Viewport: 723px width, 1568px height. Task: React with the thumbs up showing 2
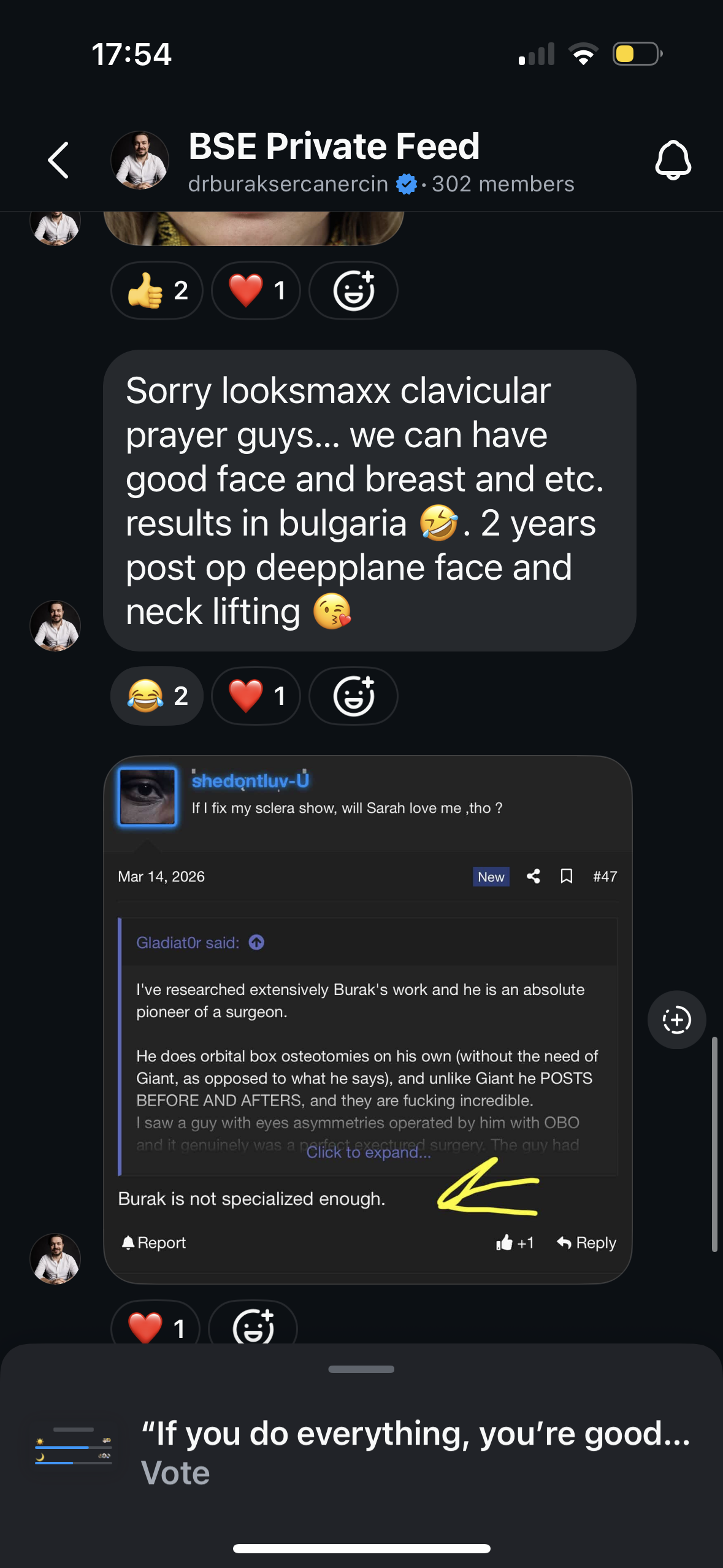[157, 290]
